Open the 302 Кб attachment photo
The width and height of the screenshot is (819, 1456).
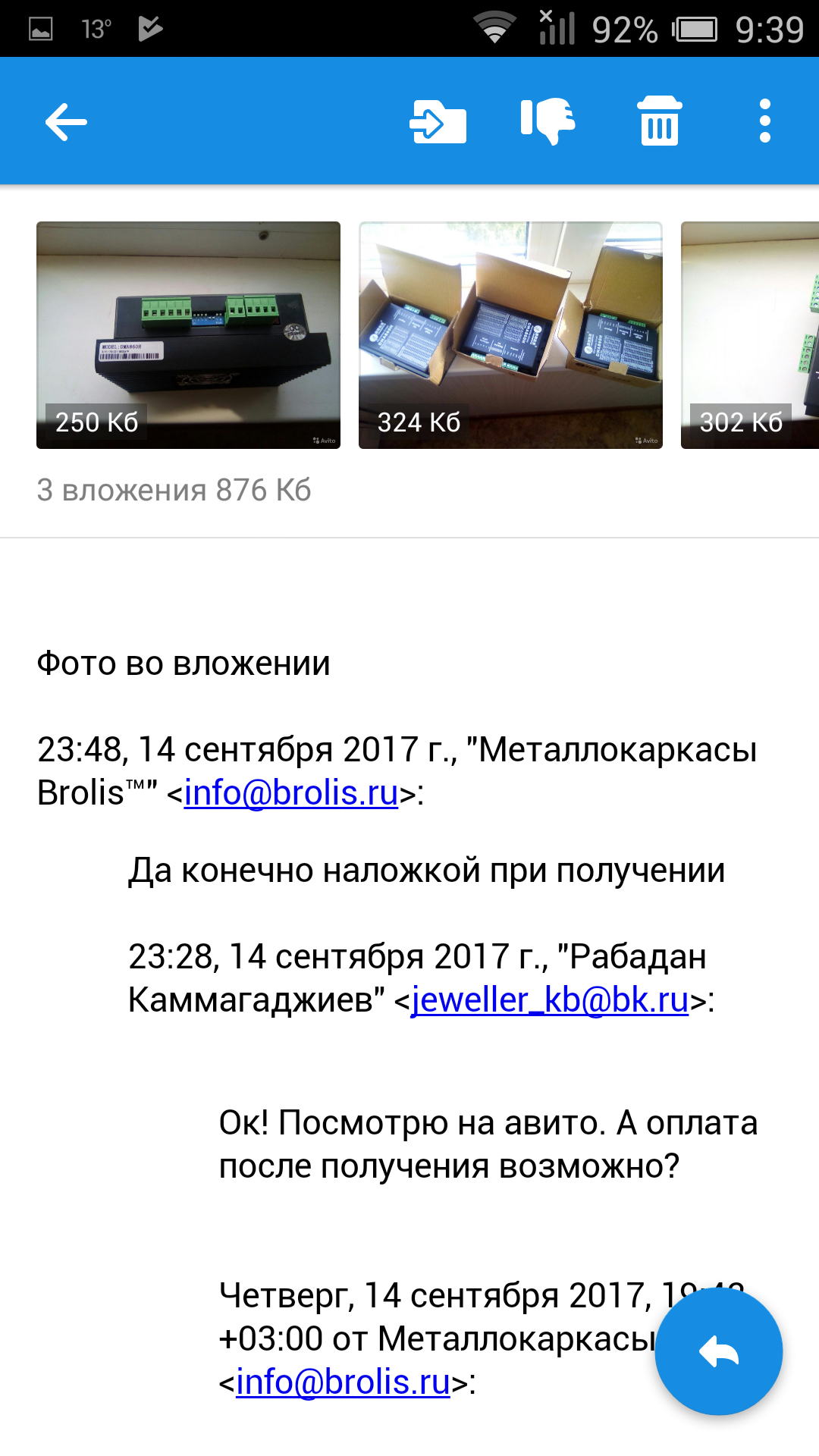tap(749, 334)
